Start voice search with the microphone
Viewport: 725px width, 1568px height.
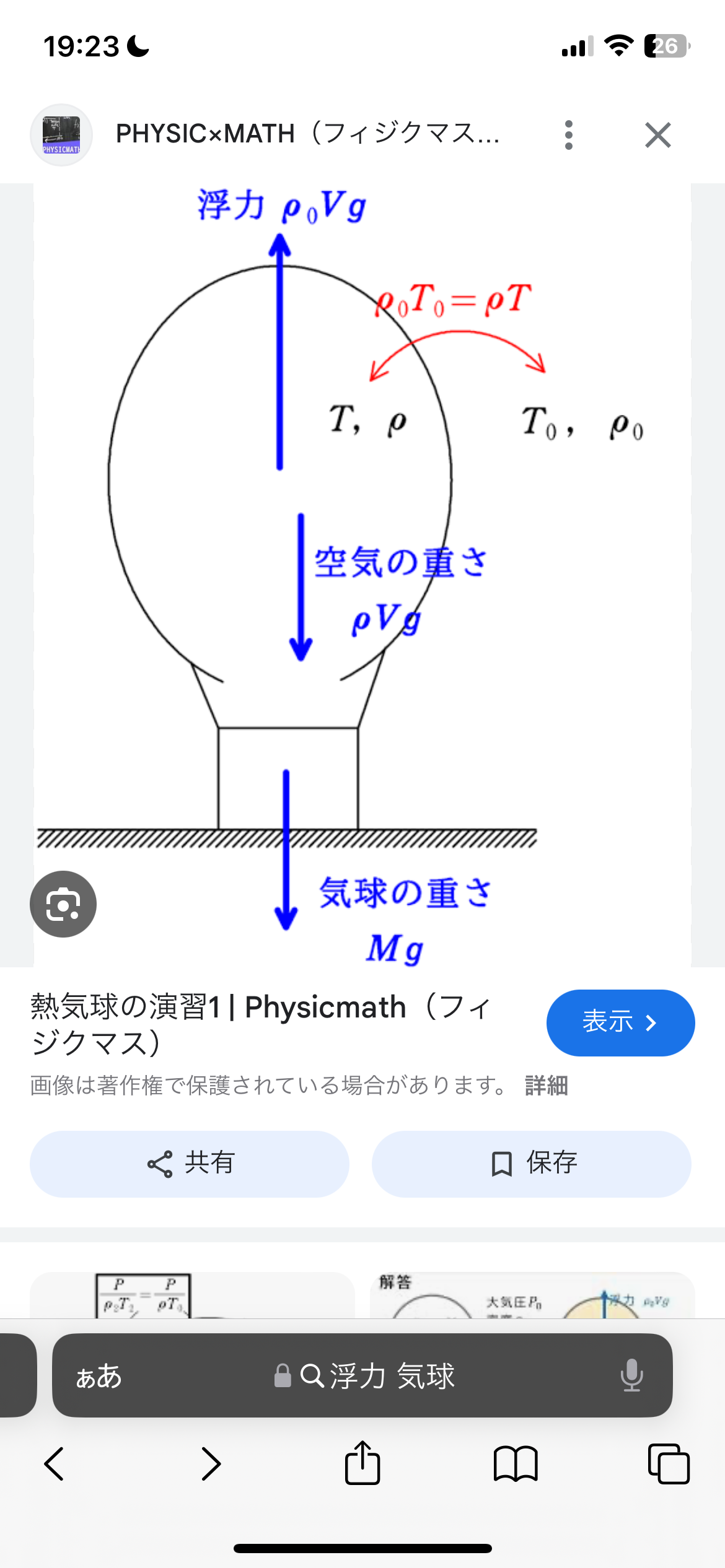631,1376
